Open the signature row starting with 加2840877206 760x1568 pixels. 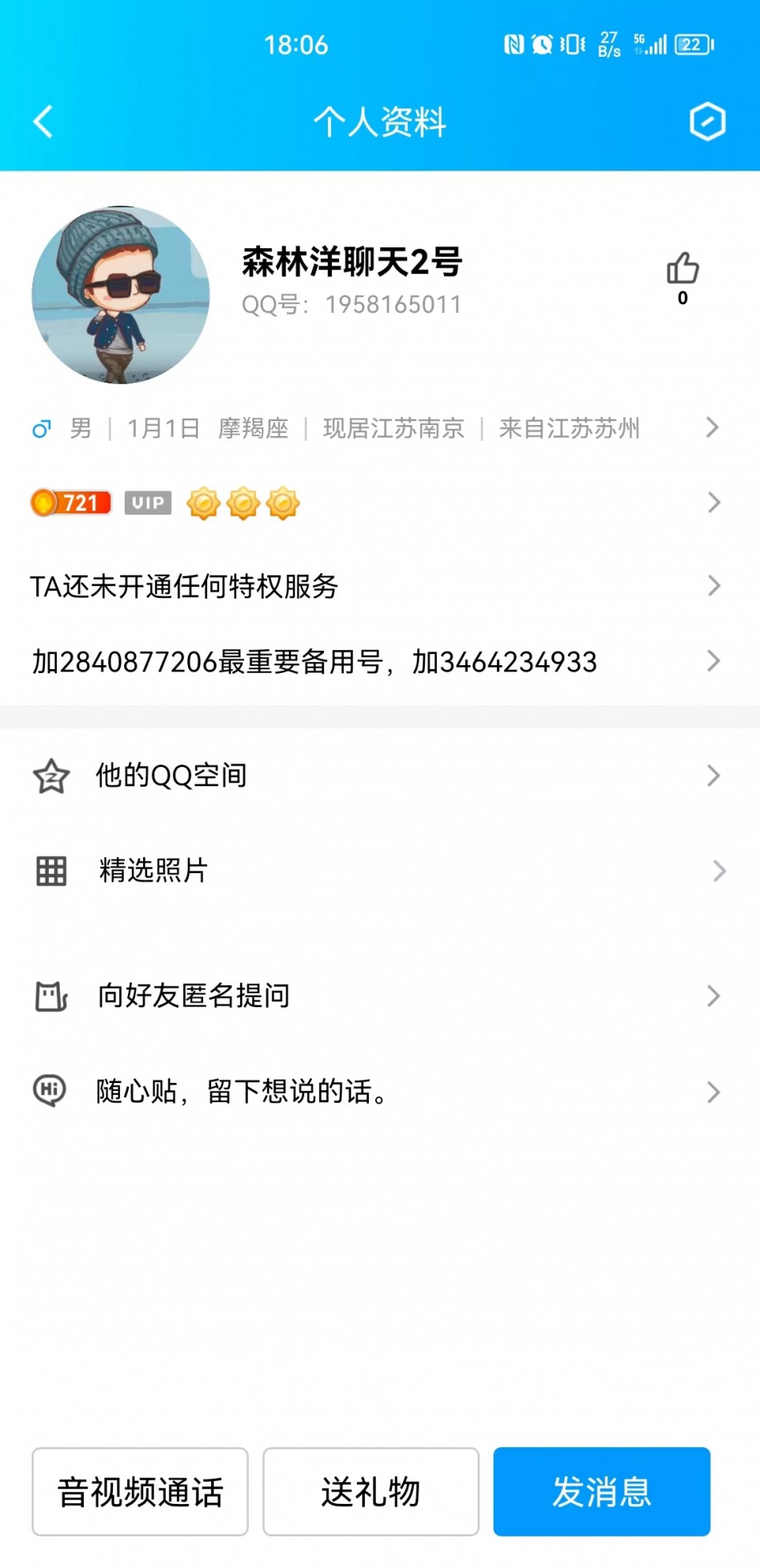tap(376, 662)
